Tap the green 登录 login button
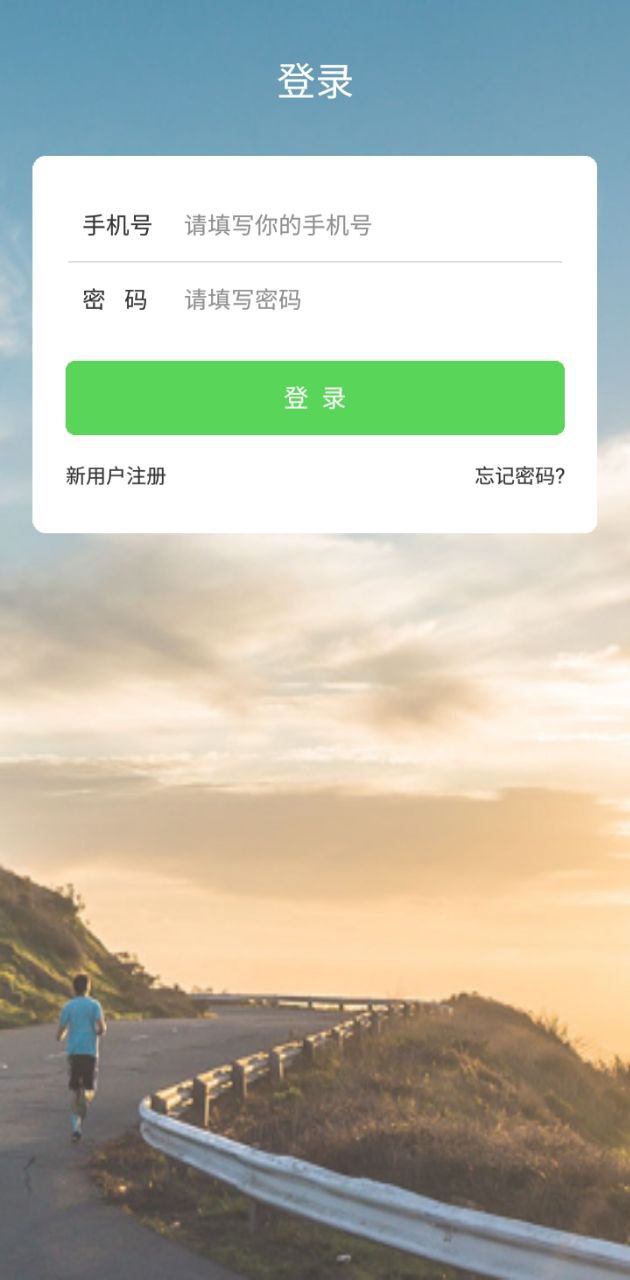The height and width of the screenshot is (1280, 630). coord(315,398)
